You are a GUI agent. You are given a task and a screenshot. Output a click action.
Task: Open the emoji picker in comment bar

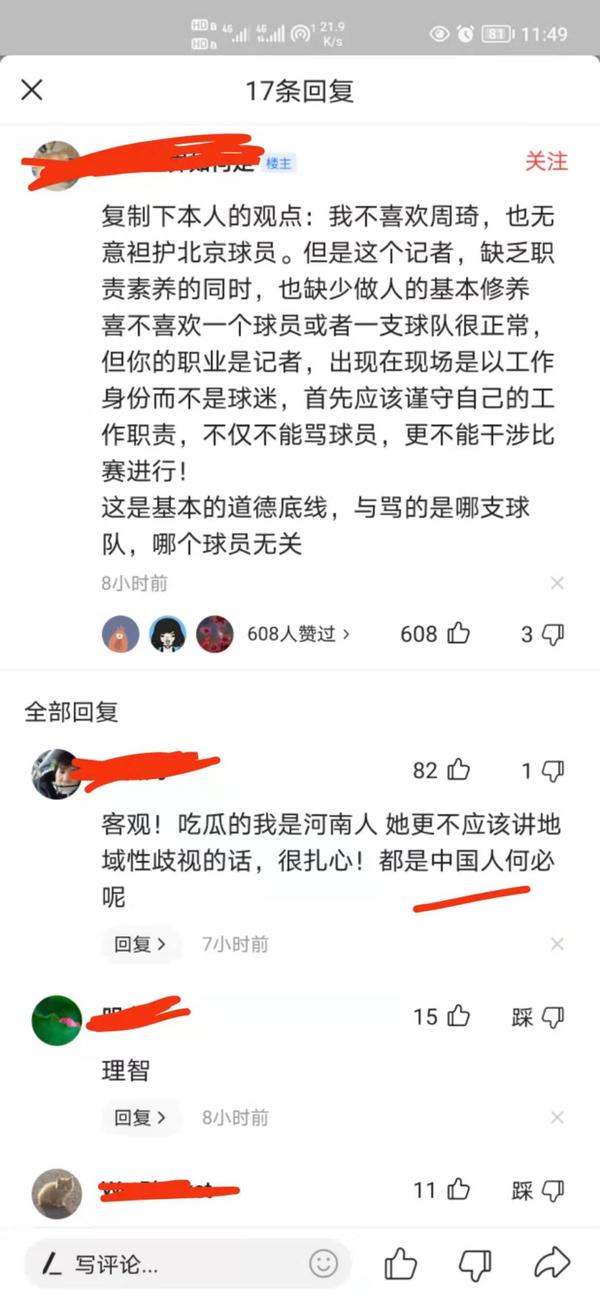tap(323, 1264)
